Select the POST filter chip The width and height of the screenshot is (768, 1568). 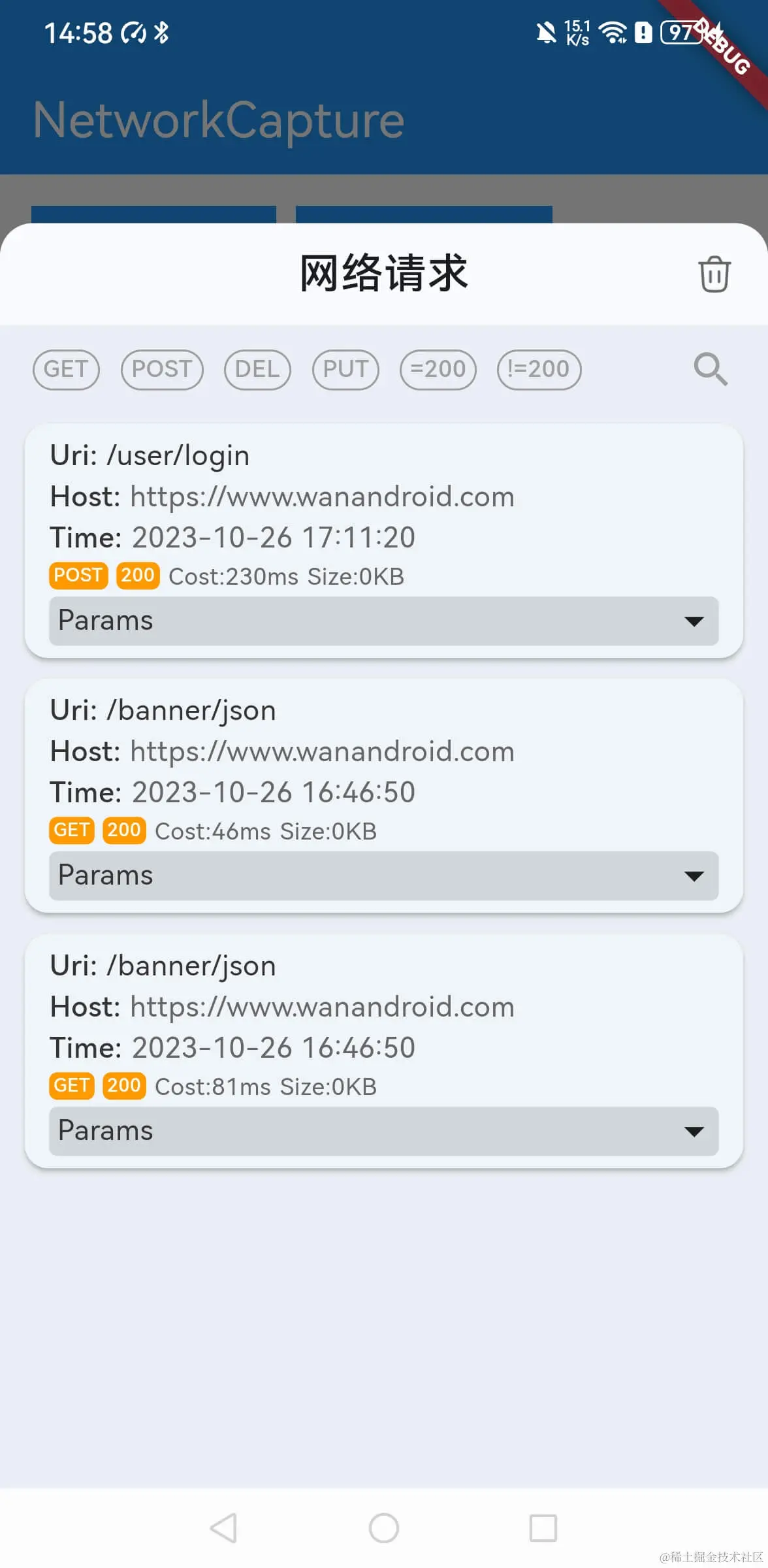[162, 370]
